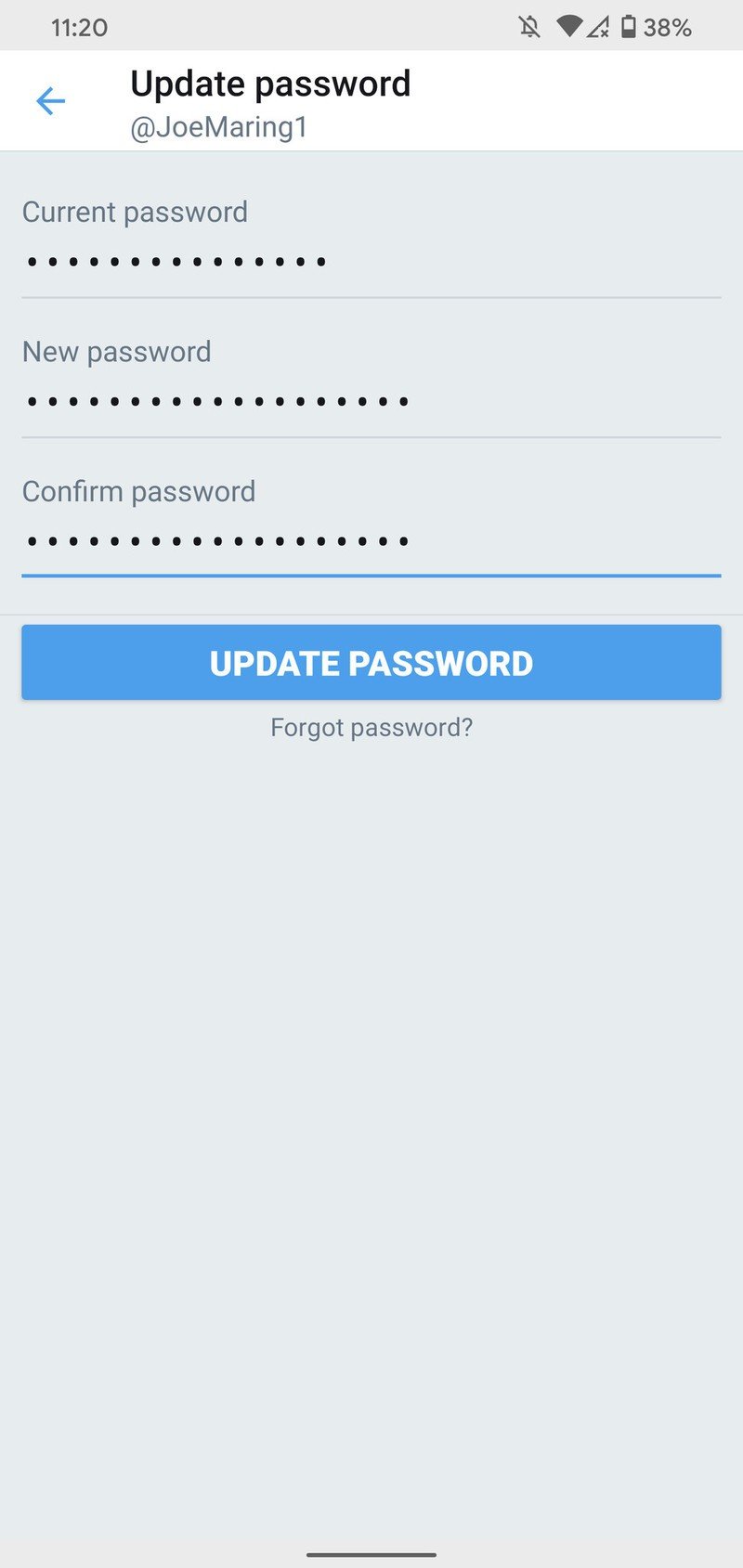Select the New password field
743x1568 pixels.
[371, 401]
